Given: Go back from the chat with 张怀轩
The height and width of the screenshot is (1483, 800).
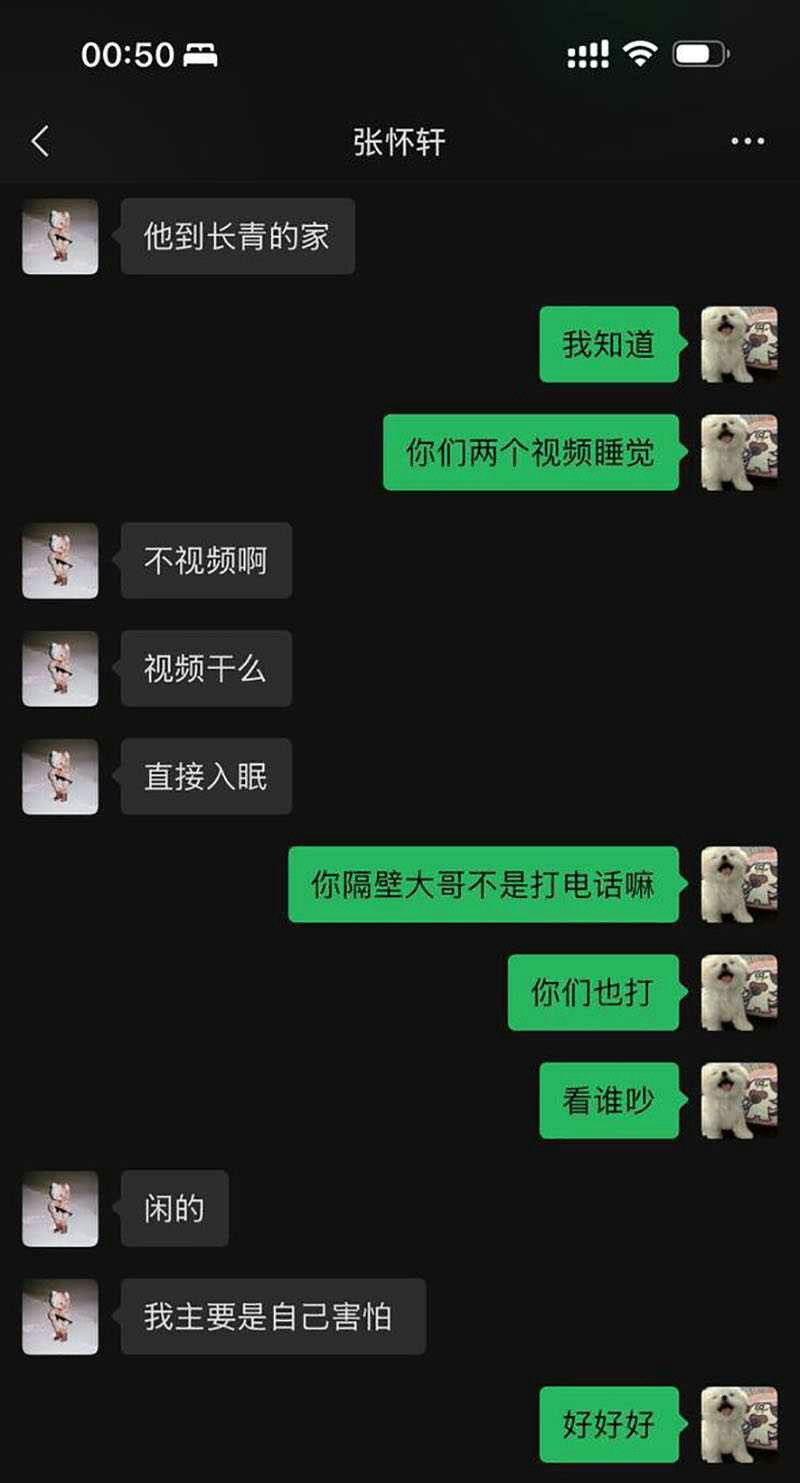Looking at the screenshot, I should [x=40, y=142].
